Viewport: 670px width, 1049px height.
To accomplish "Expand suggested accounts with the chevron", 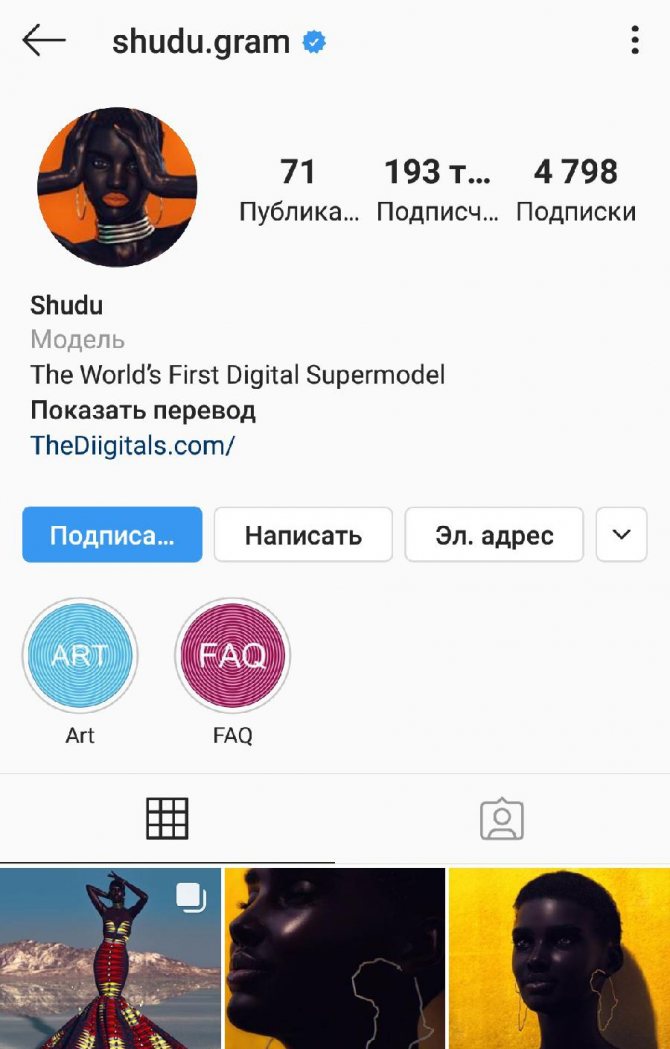I will coord(621,535).
